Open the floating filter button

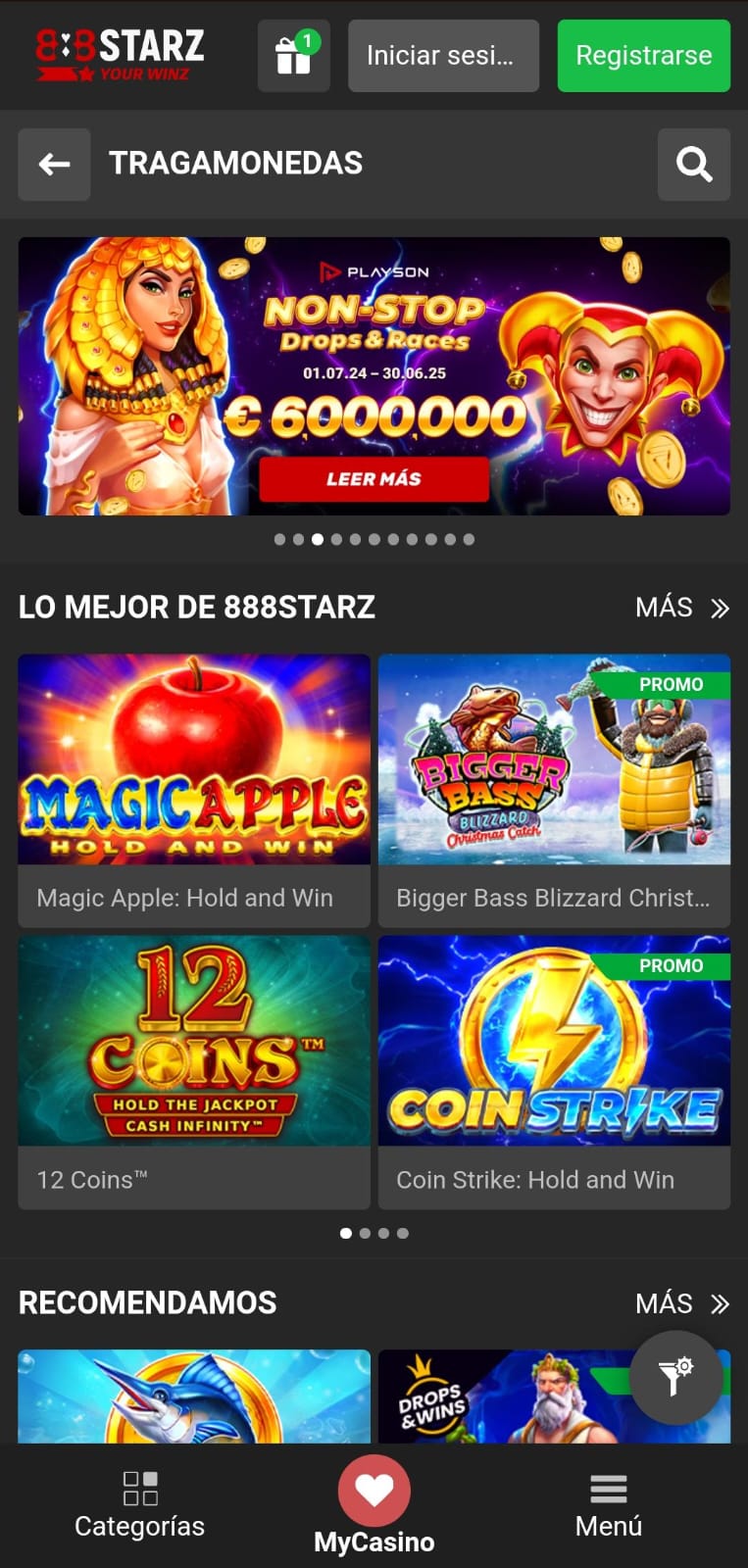point(675,1377)
